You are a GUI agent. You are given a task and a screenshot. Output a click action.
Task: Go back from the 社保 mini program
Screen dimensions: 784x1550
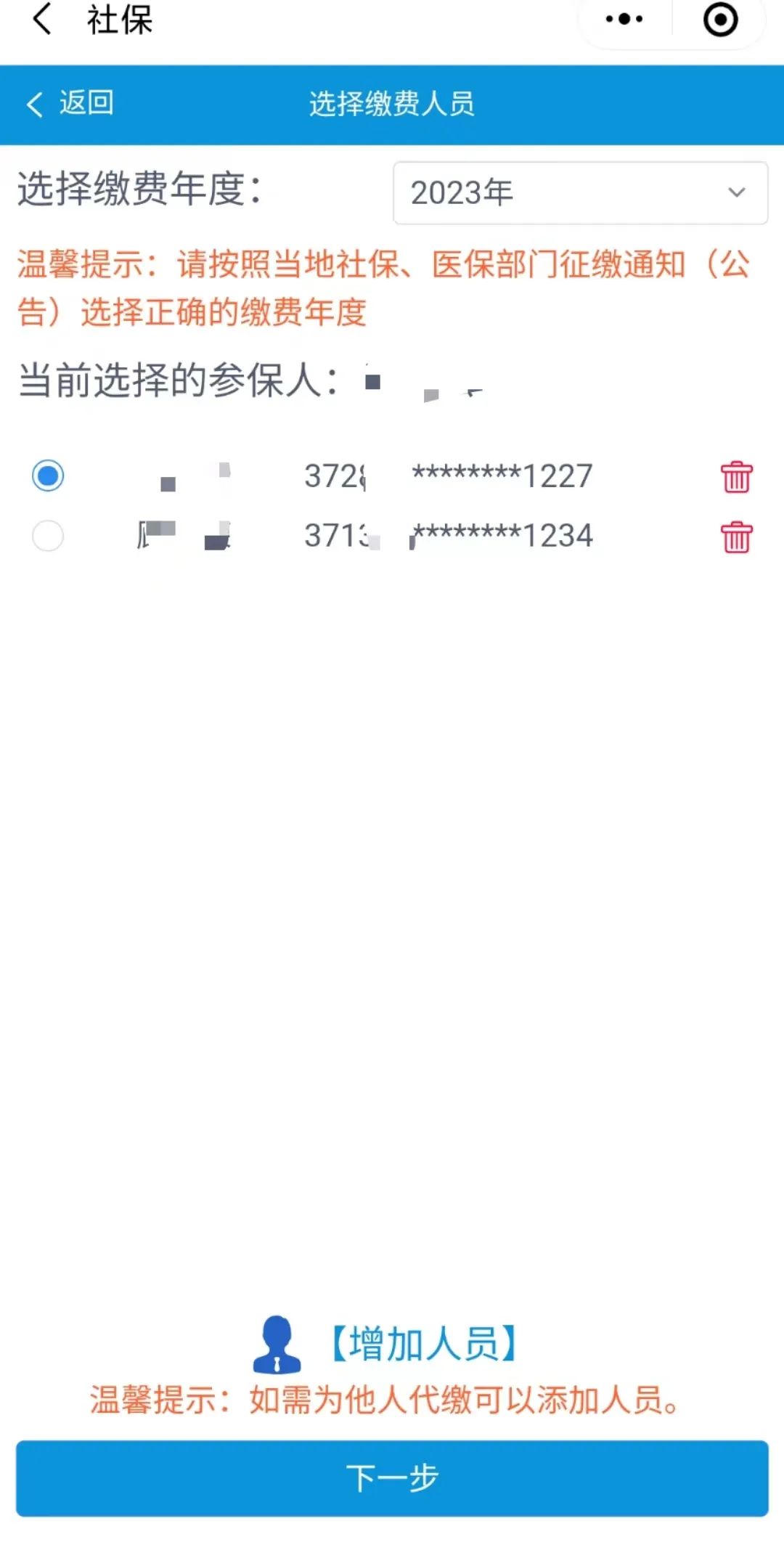coord(42,20)
